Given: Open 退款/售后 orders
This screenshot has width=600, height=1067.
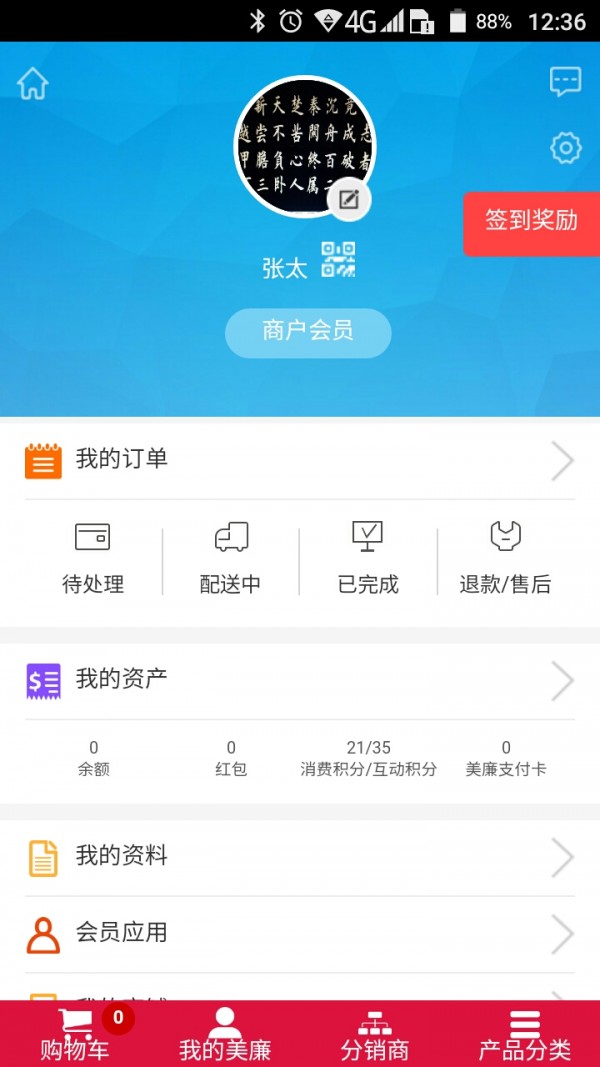Looking at the screenshot, I should [x=505, y=558].
